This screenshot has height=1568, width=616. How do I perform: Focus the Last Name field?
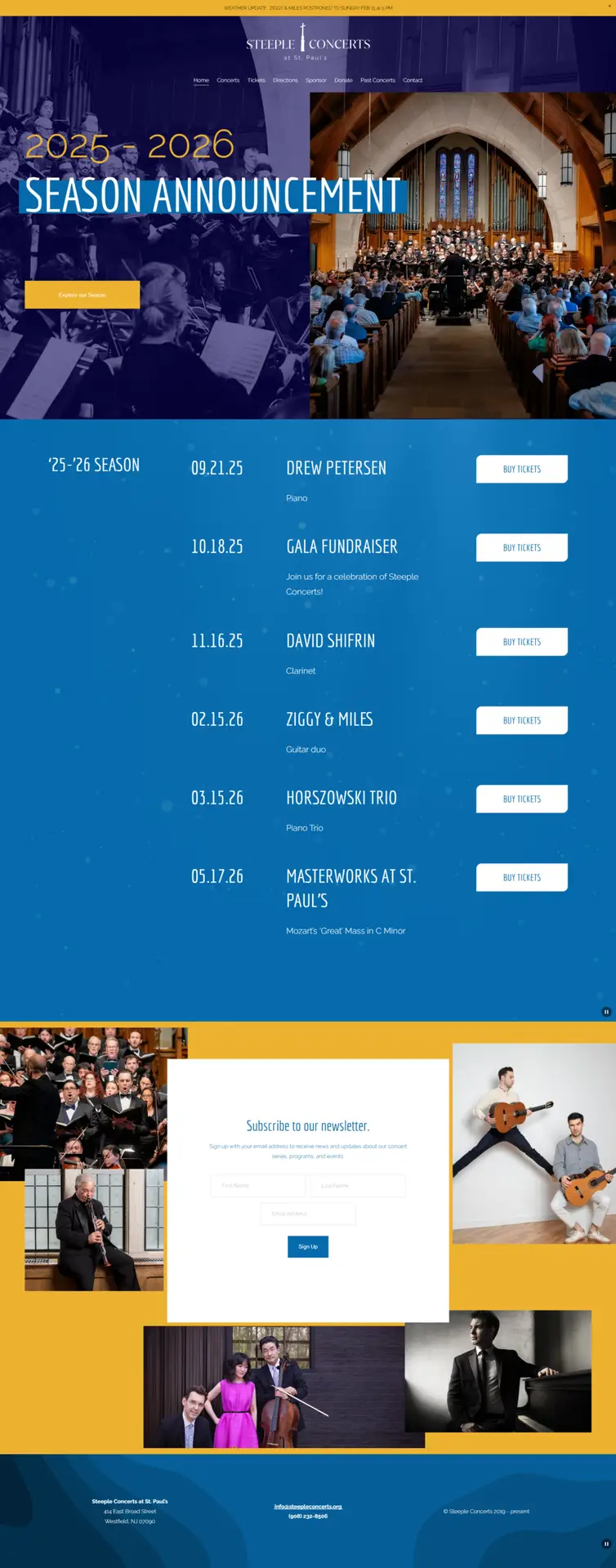[358, 1185]
